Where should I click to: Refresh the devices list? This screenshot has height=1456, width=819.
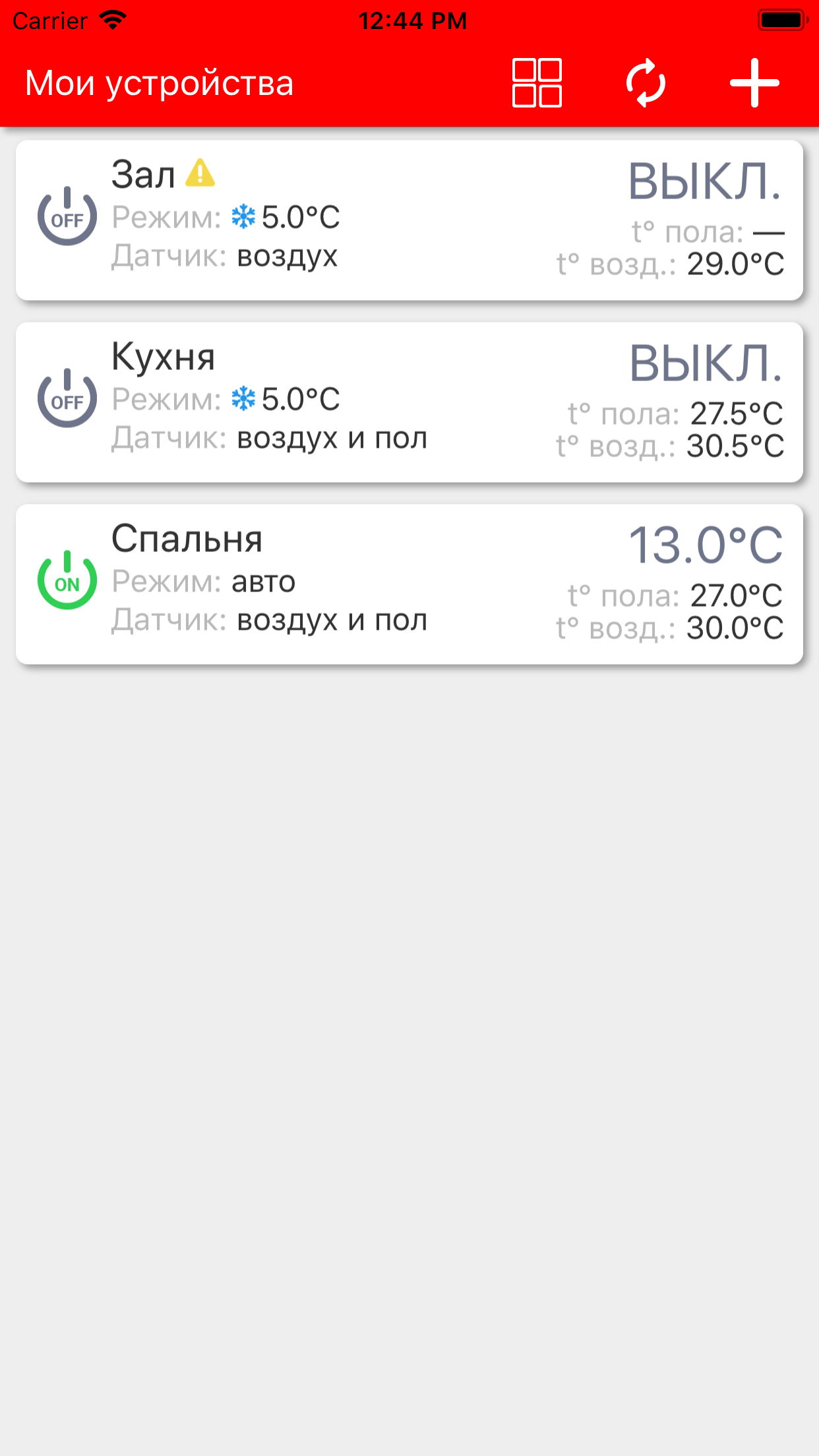646,84
